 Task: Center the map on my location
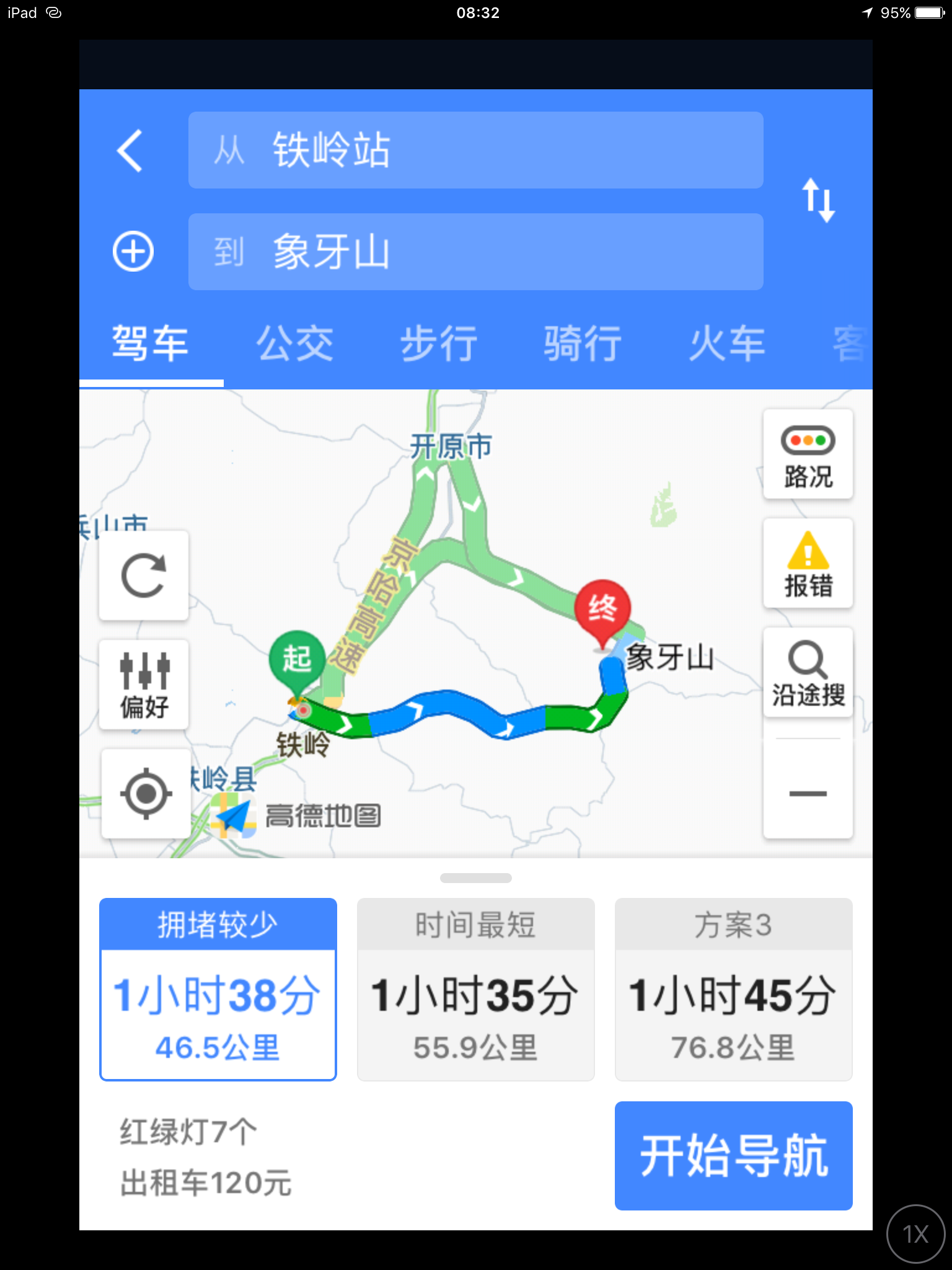(x=146, y=794)
